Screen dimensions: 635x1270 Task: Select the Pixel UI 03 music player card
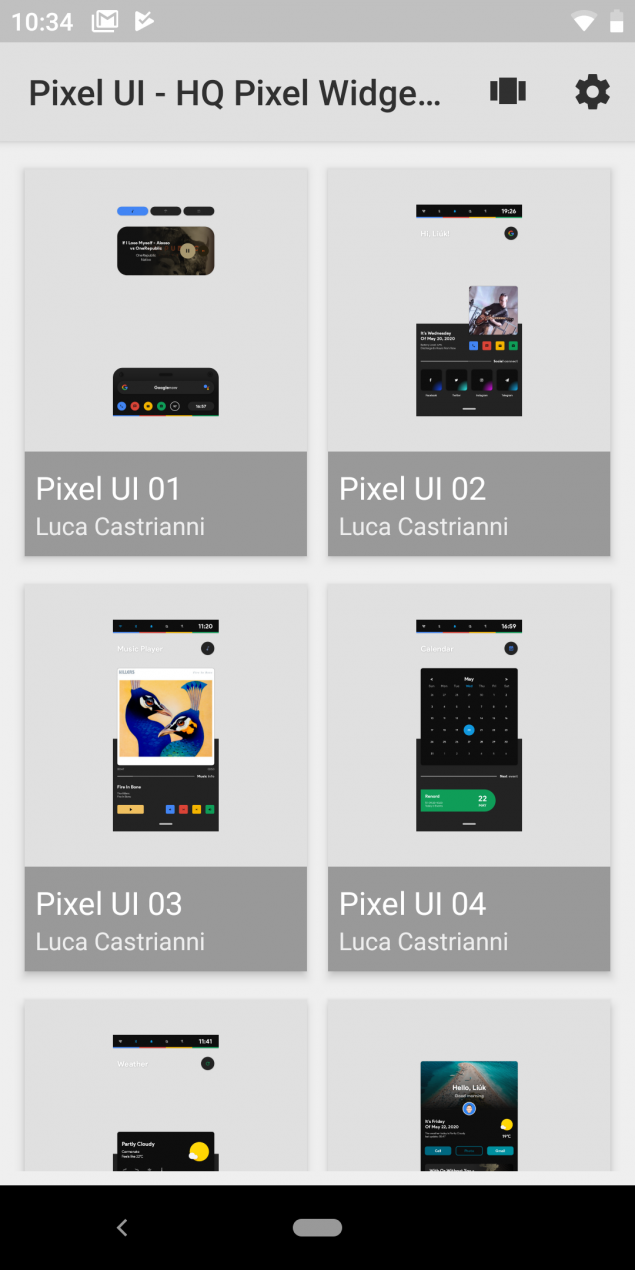pos(166,777)
